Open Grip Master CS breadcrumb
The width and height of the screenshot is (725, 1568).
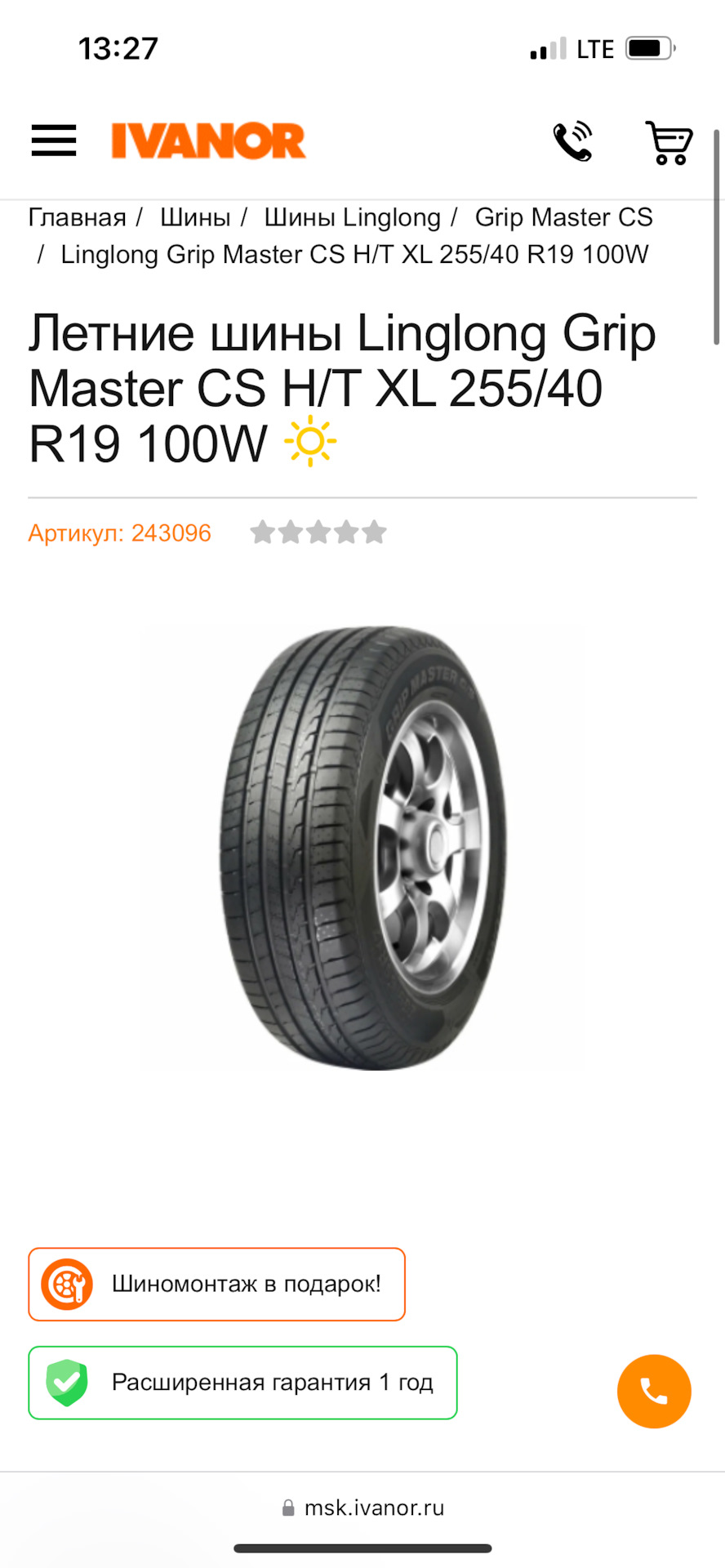point(563,217)
